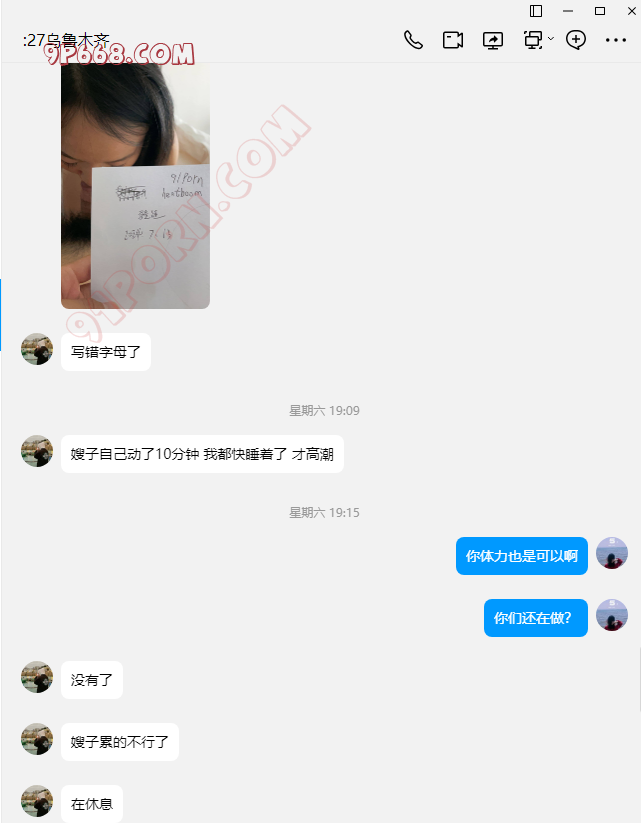Tap the add-to-group-chat plus icon

click(x=576, y=40)
